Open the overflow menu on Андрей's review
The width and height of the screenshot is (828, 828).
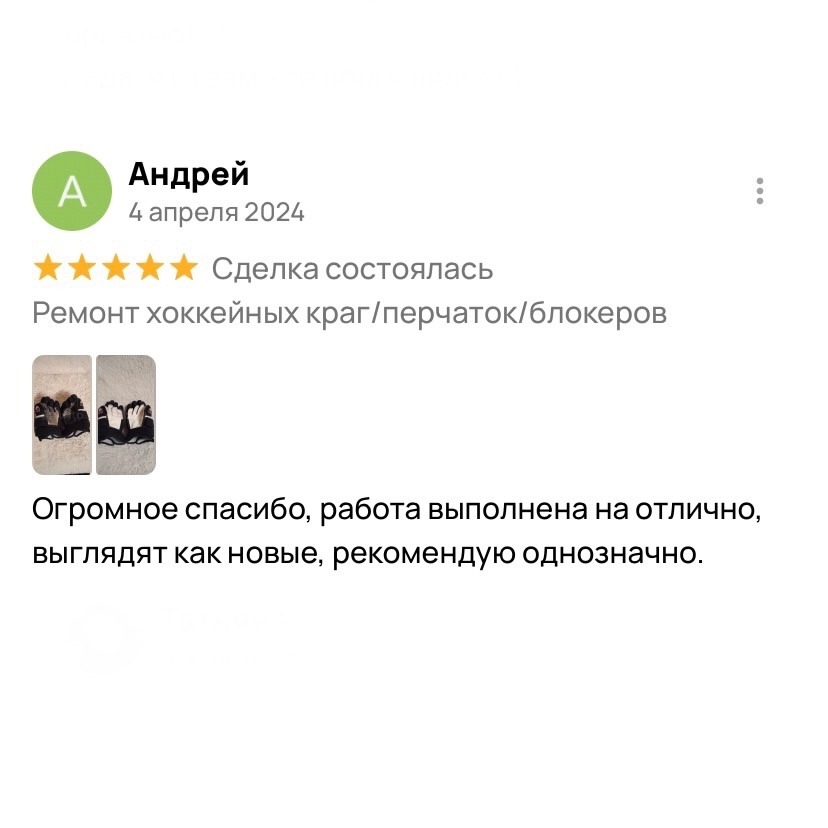[x=759, y=191]
